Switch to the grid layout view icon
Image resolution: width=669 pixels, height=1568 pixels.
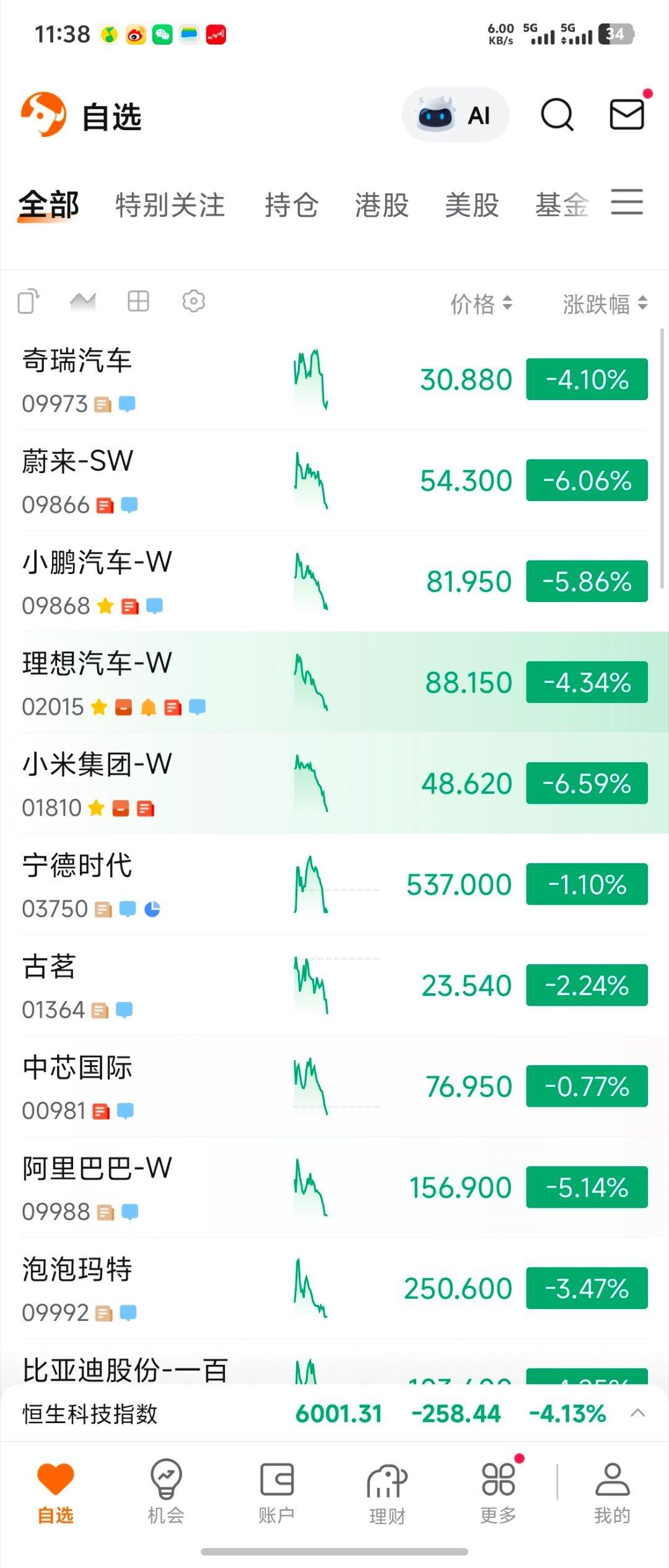pyautogui.click(x=138, y=302)
